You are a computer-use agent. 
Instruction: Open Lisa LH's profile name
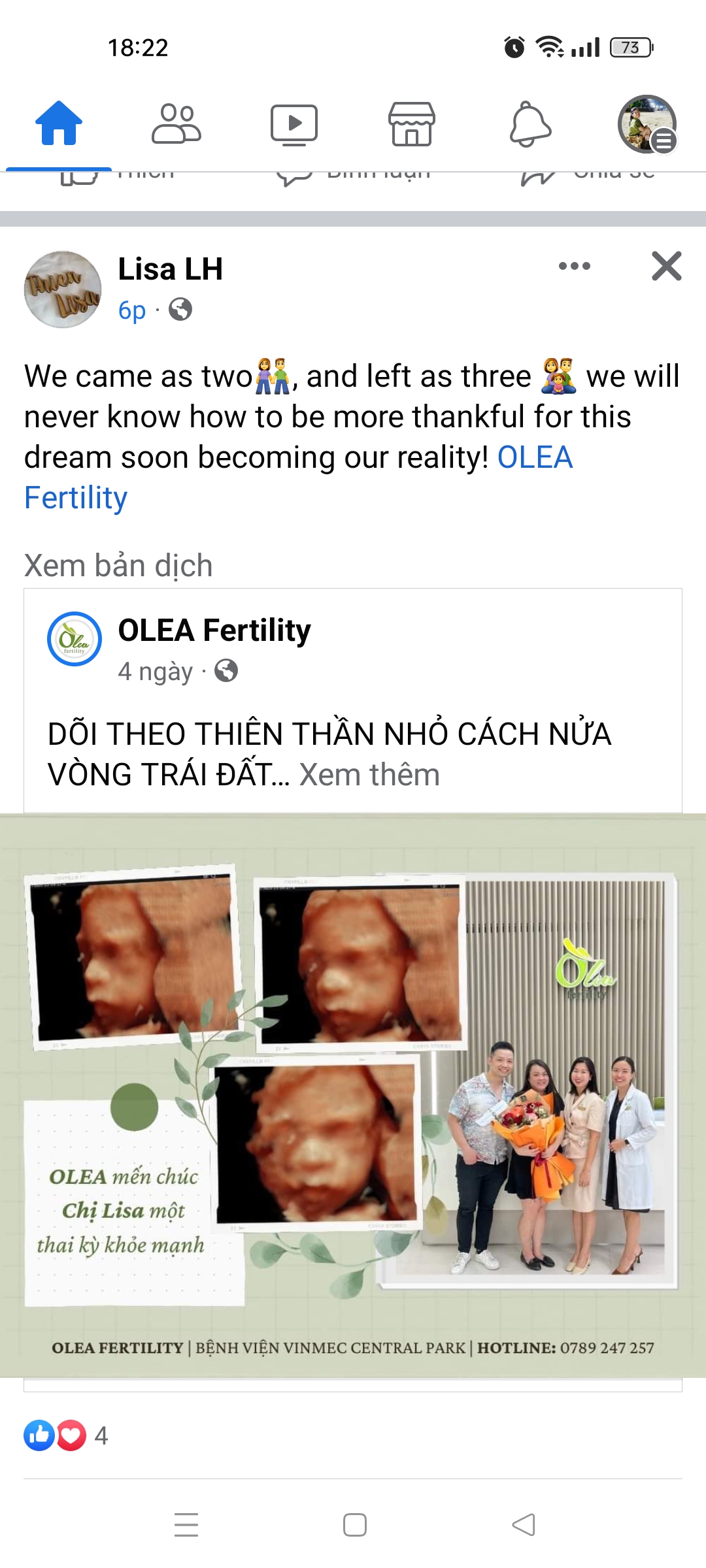tap(170, 269)
